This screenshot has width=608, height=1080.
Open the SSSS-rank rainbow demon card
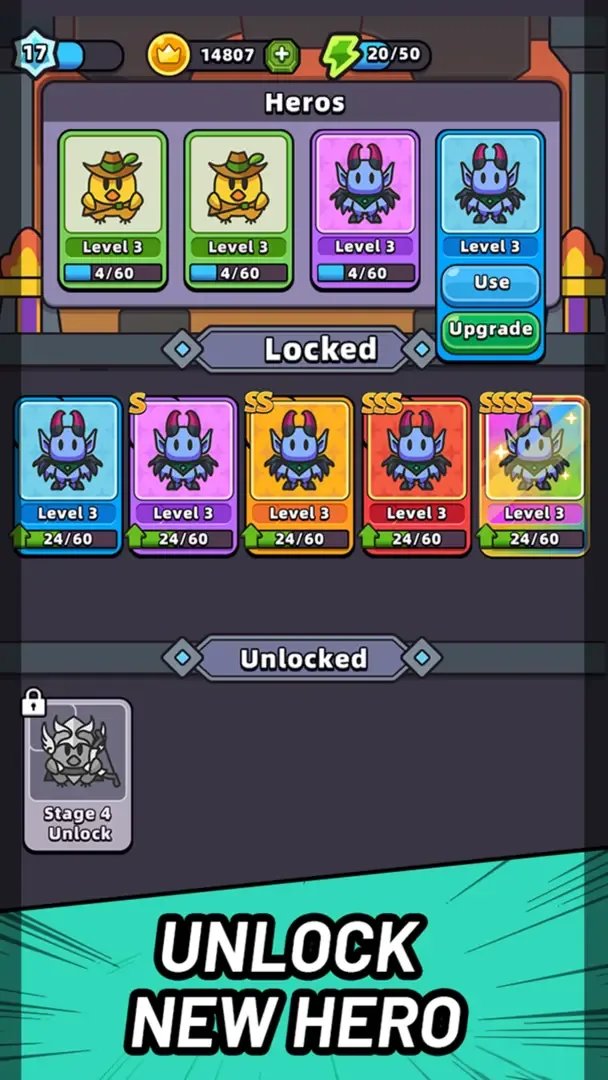point(533,475)
